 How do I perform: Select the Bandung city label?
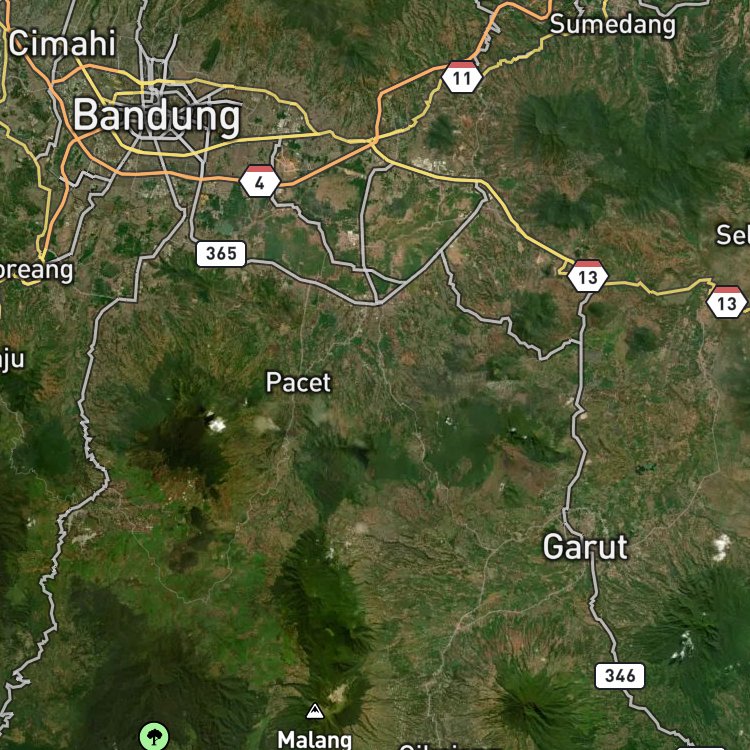pos(156,117)
